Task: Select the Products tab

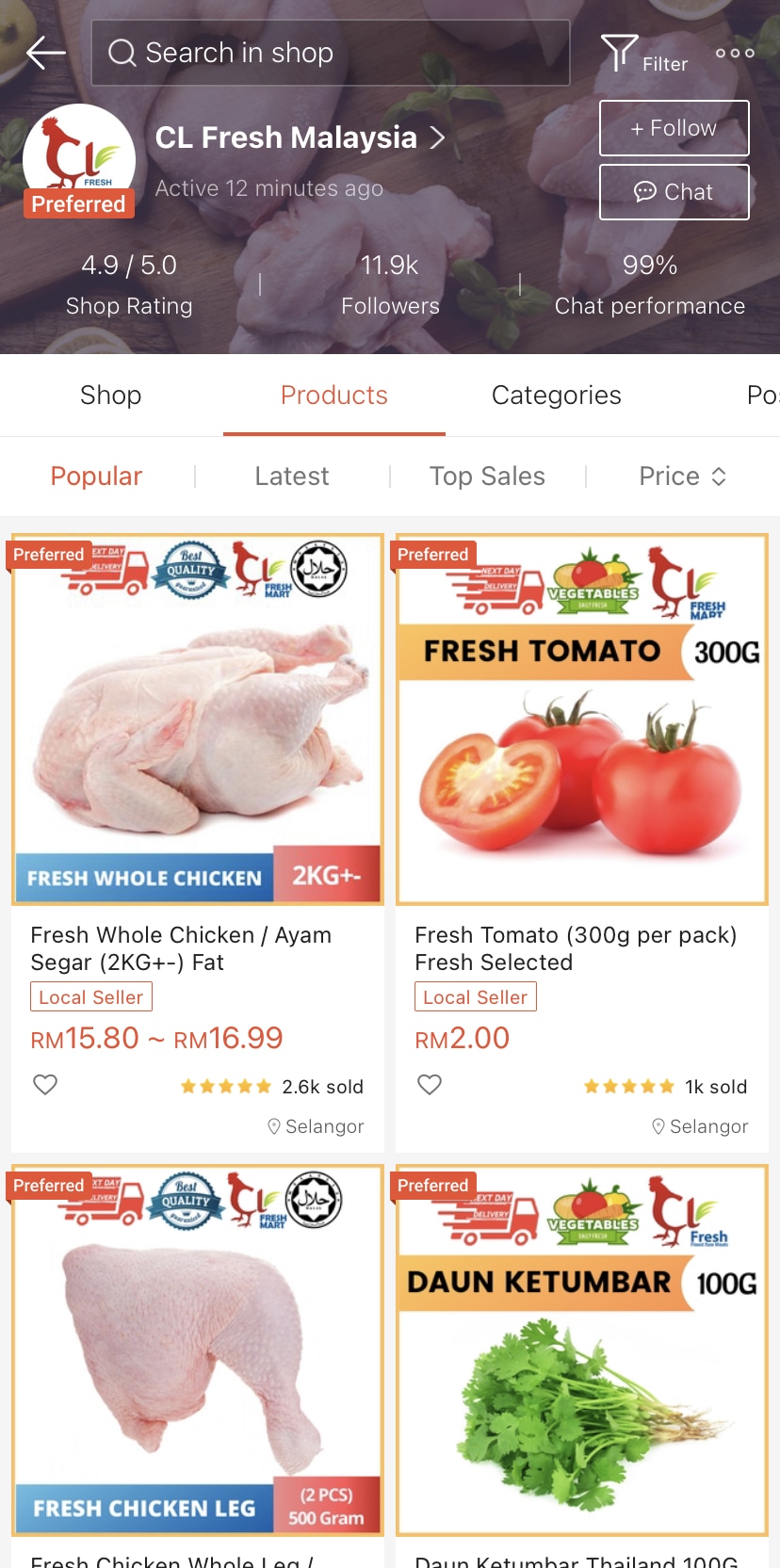Action: click(x=334, y=396)
